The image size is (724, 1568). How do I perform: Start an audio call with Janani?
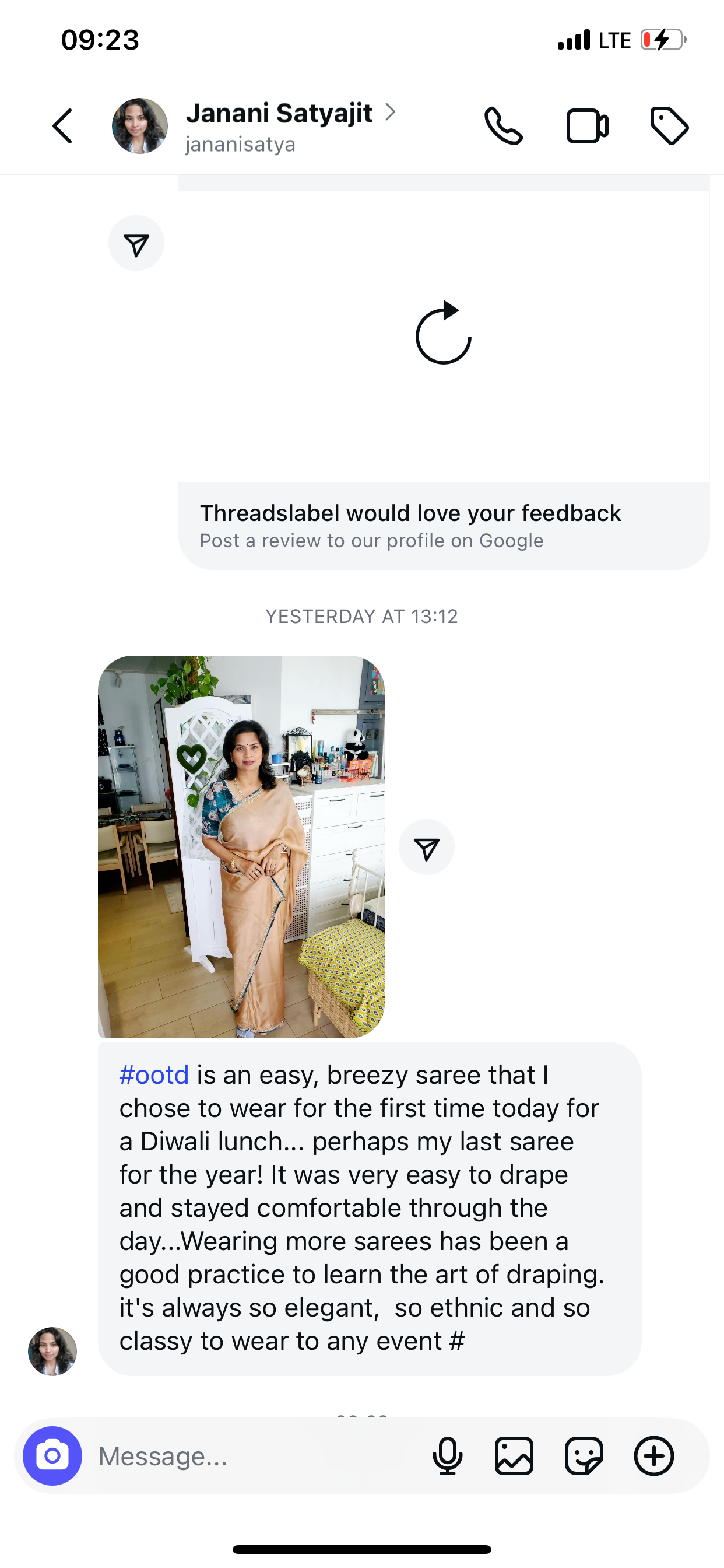pos(503,126)
